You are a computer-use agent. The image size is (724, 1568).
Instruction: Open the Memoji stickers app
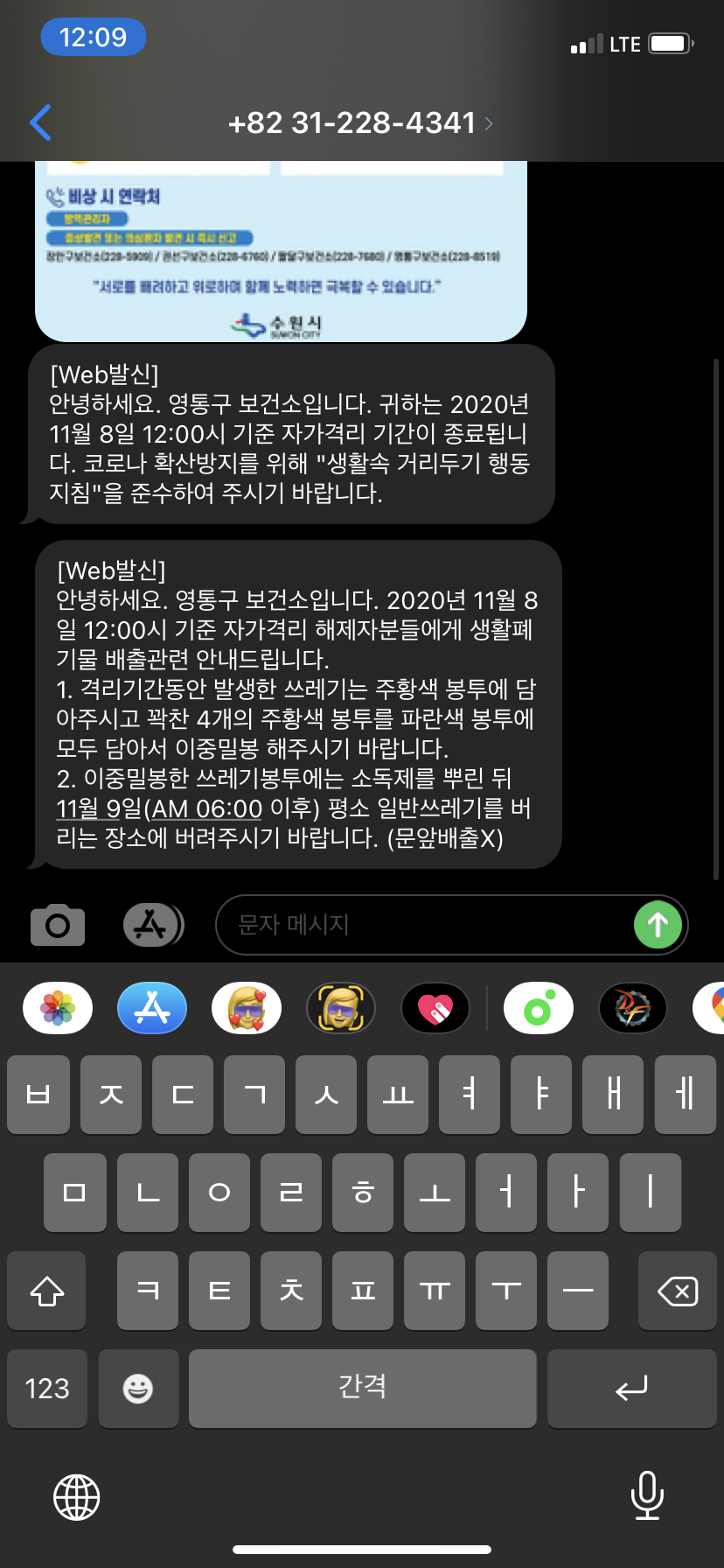pyautogui.click(x=247, y=1008)
